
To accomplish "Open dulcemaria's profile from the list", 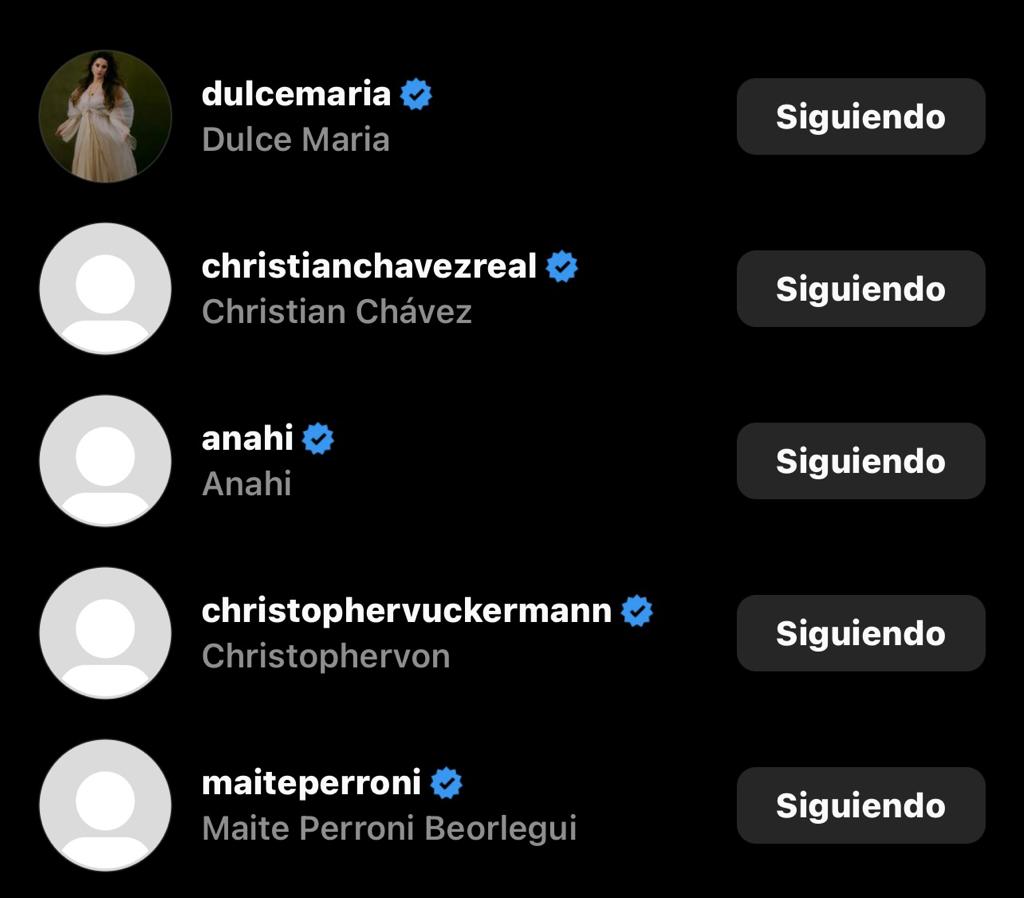I will tap(295, 95).
